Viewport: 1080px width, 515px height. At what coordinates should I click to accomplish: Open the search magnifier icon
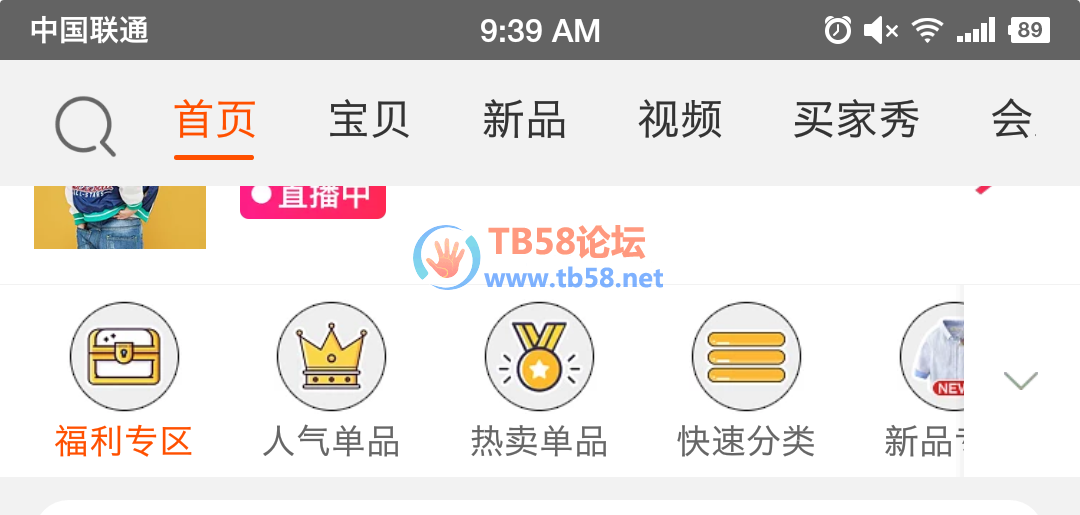(x=85, y=128)
